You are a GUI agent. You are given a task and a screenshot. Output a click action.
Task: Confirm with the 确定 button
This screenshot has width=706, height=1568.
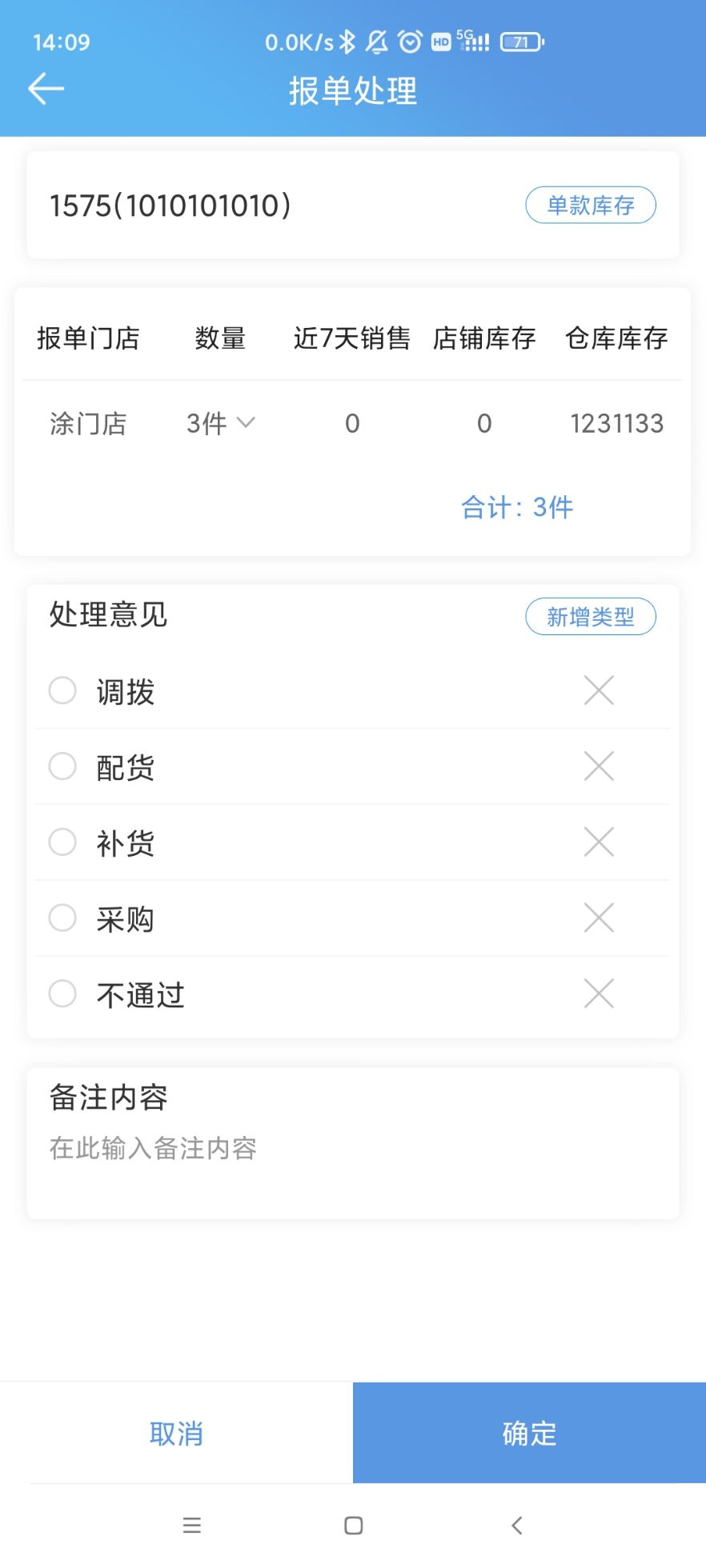[x=529, y=1434]
